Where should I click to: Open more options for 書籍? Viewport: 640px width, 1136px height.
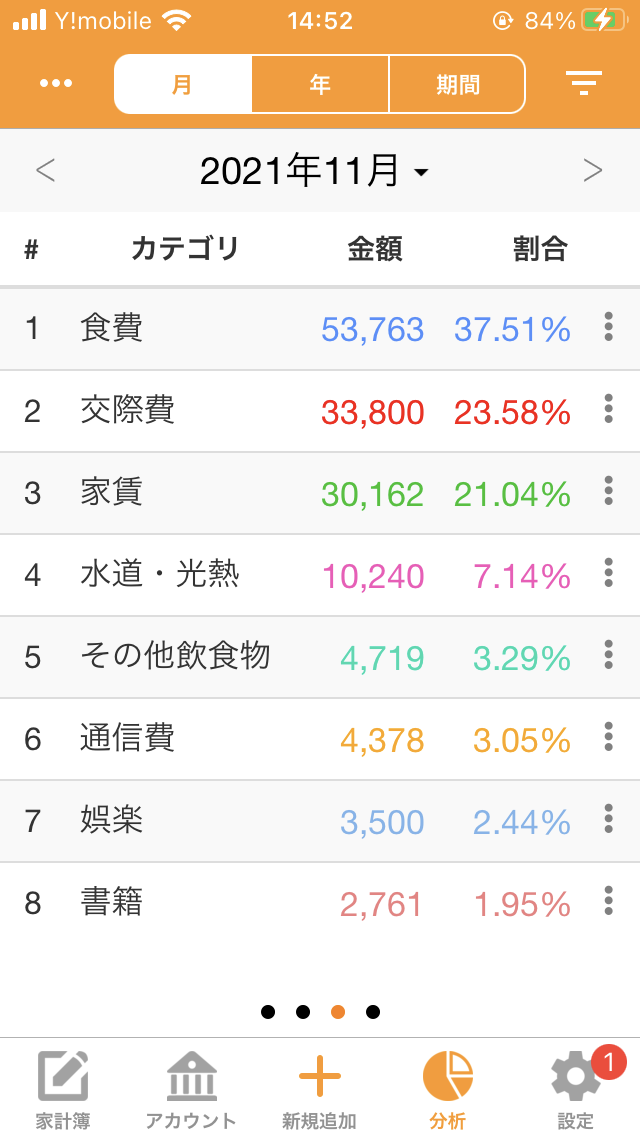[x=608, y=901]
